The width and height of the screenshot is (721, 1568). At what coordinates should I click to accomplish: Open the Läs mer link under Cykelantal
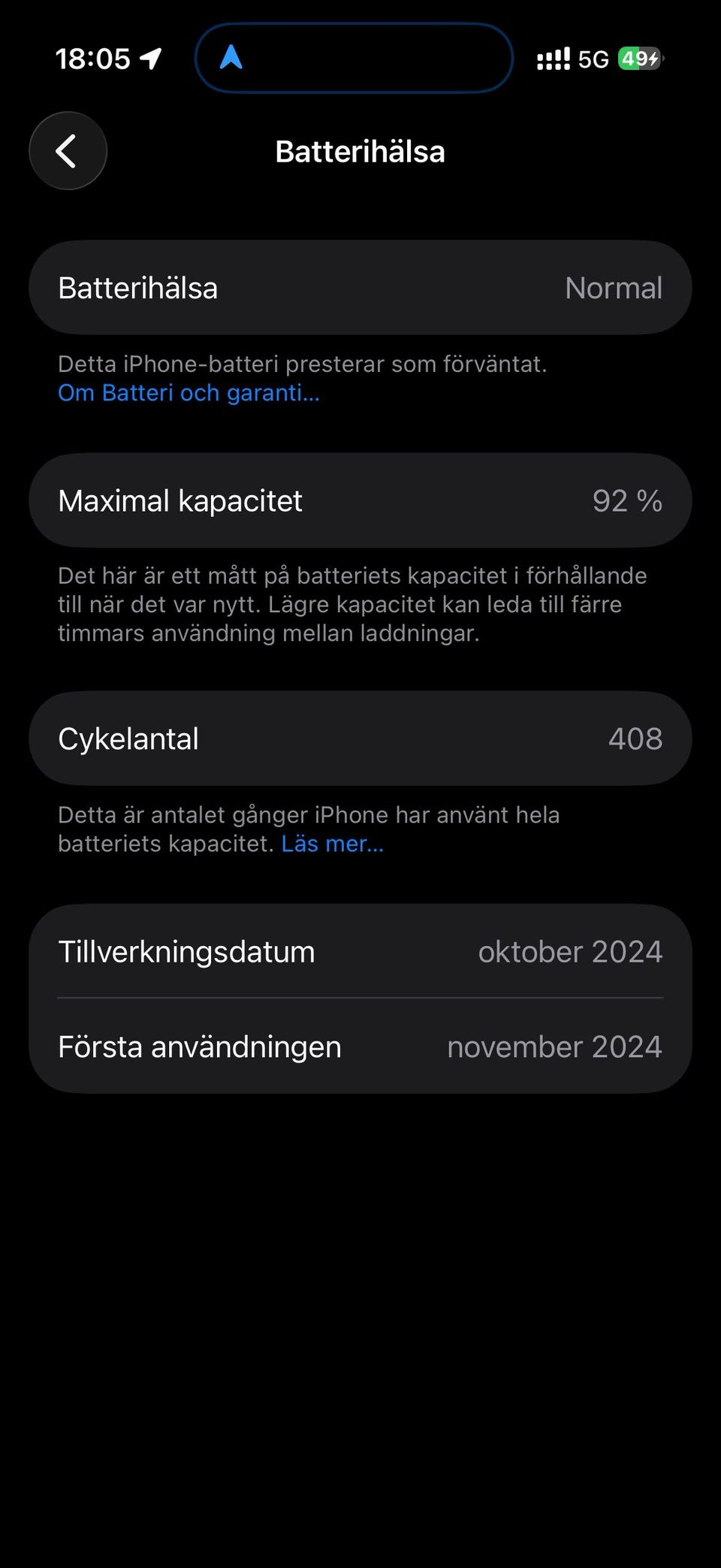coord(333,844)
